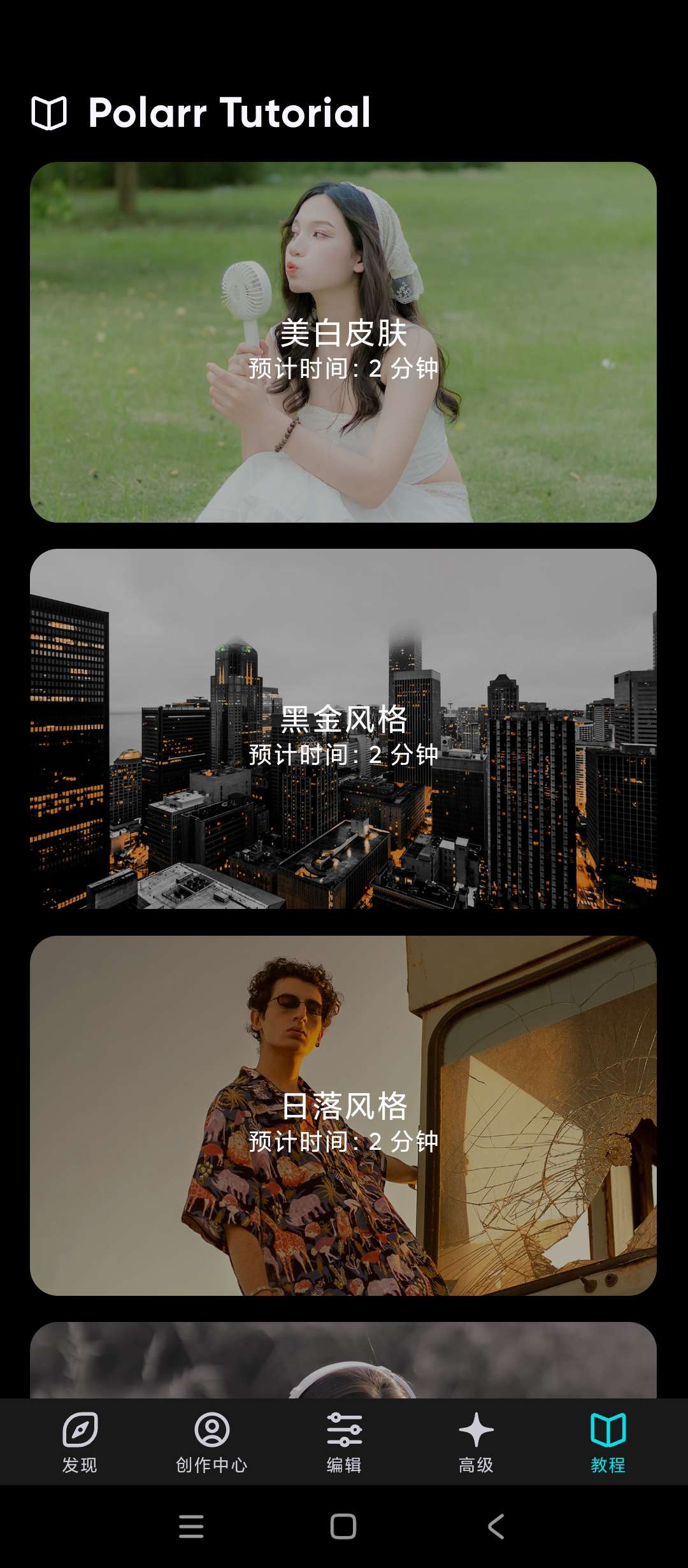This screenshot has height=1568, width=688.
Task: Open the 美白皮肤 tutorial card
Action: tap(343, 342)
